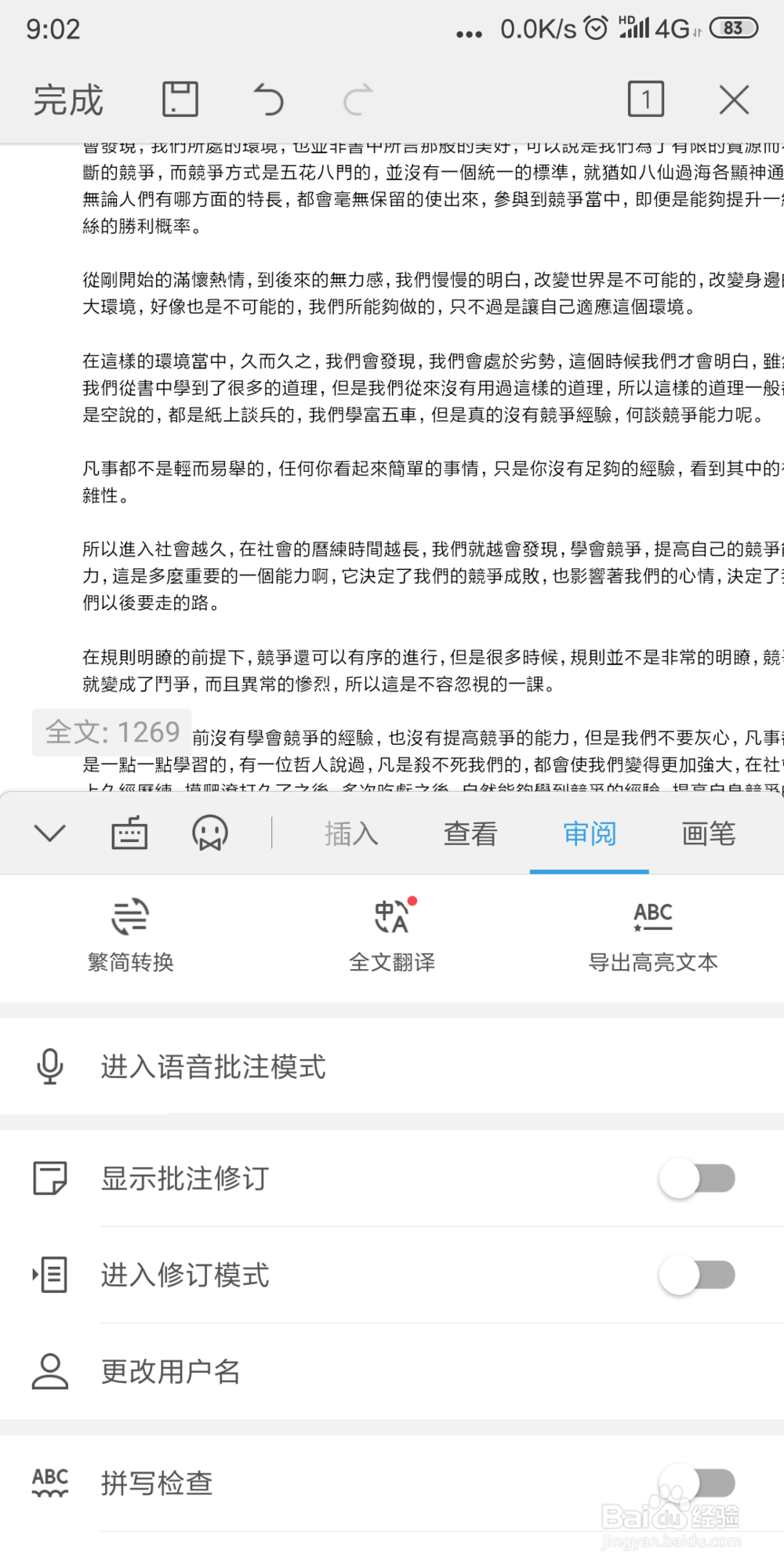Turn on 进入修订模式
Image resolution: width=784 pixels, height=1568 pixels.
click(x=697, y=1276)
